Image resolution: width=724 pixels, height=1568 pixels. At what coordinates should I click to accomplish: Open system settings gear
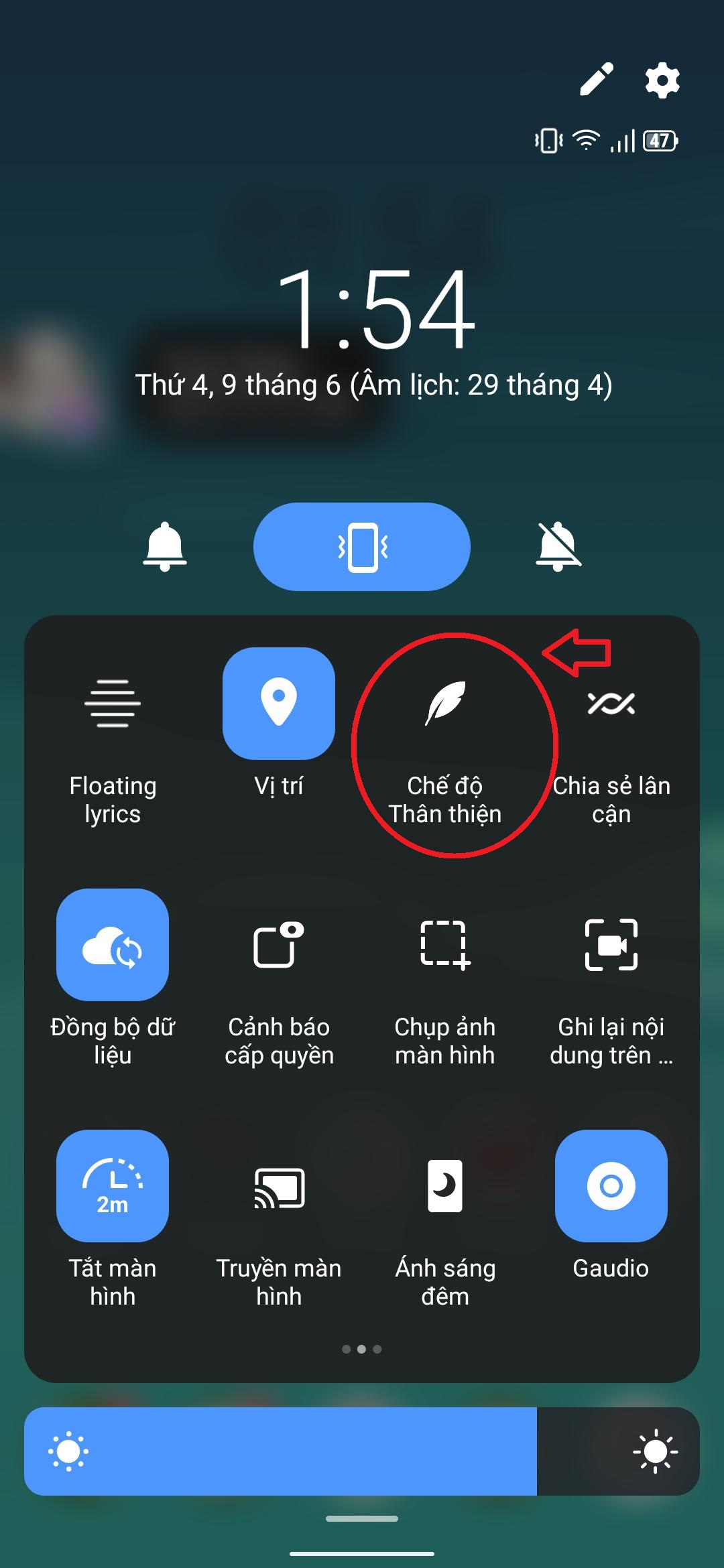tap(662, 80)
